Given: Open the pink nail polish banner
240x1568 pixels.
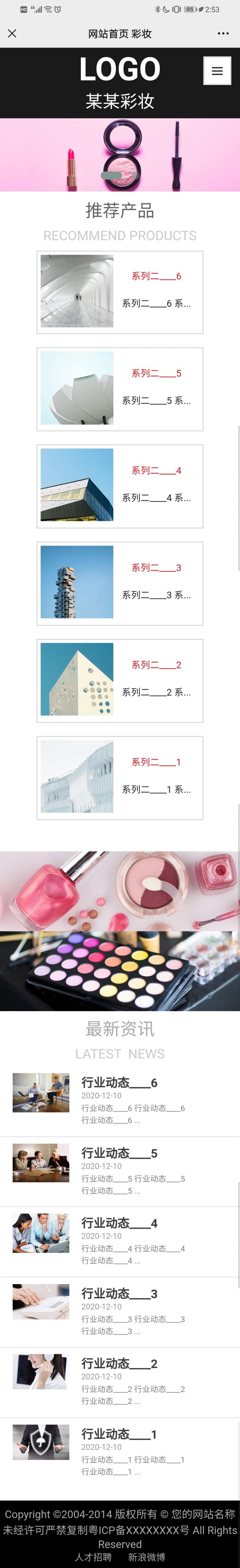Looking at the screenshot, I should tap(120, 891).
